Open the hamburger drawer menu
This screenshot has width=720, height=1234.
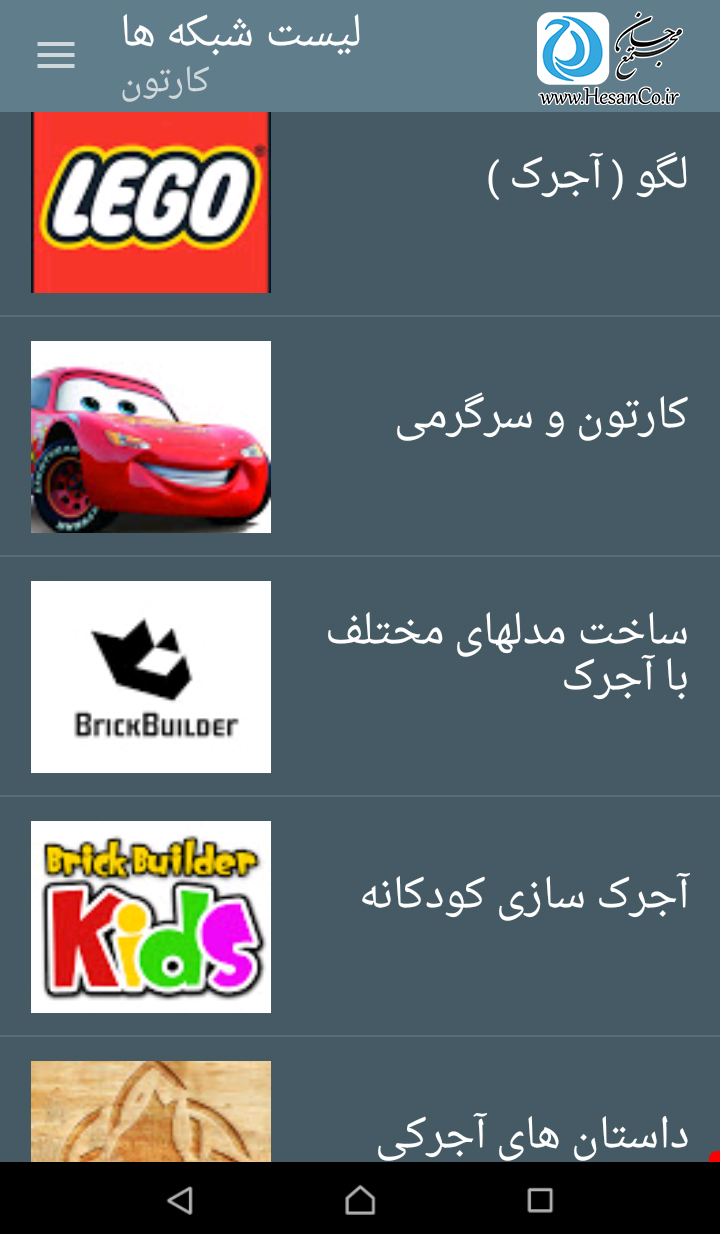click(56, 56)
